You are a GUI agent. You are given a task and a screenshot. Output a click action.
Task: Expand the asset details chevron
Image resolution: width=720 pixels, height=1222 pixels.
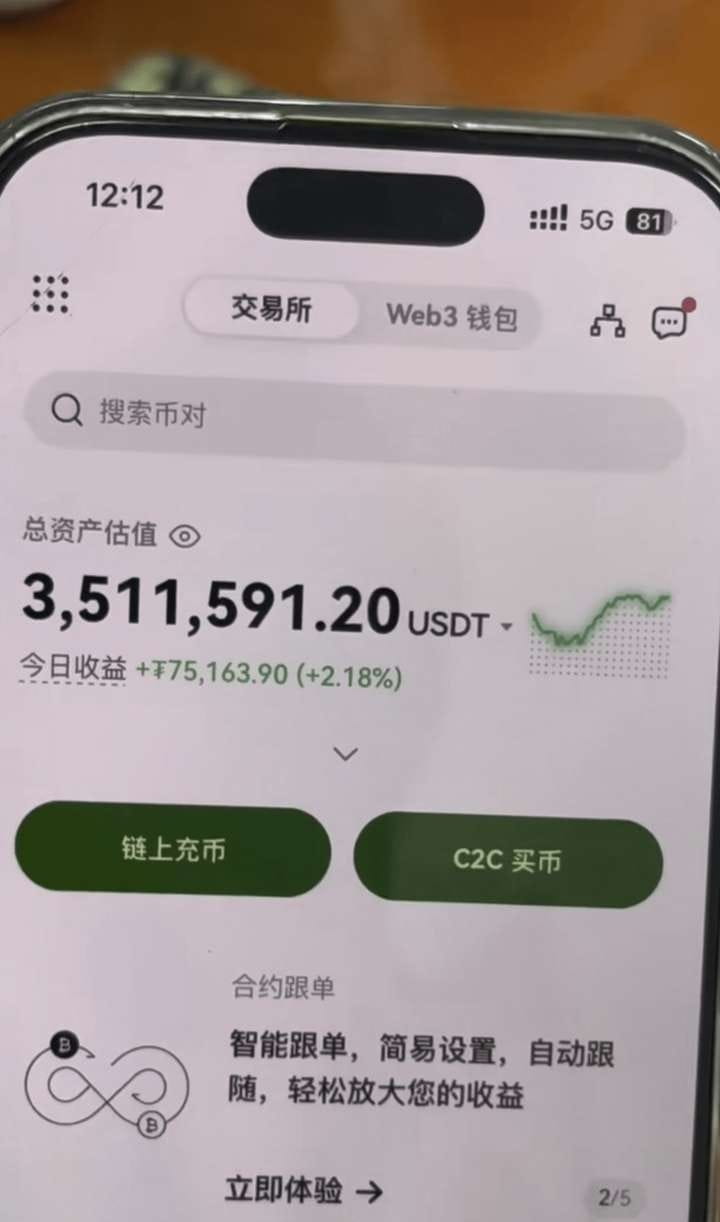pyautogui.click(x=345, y=754)
